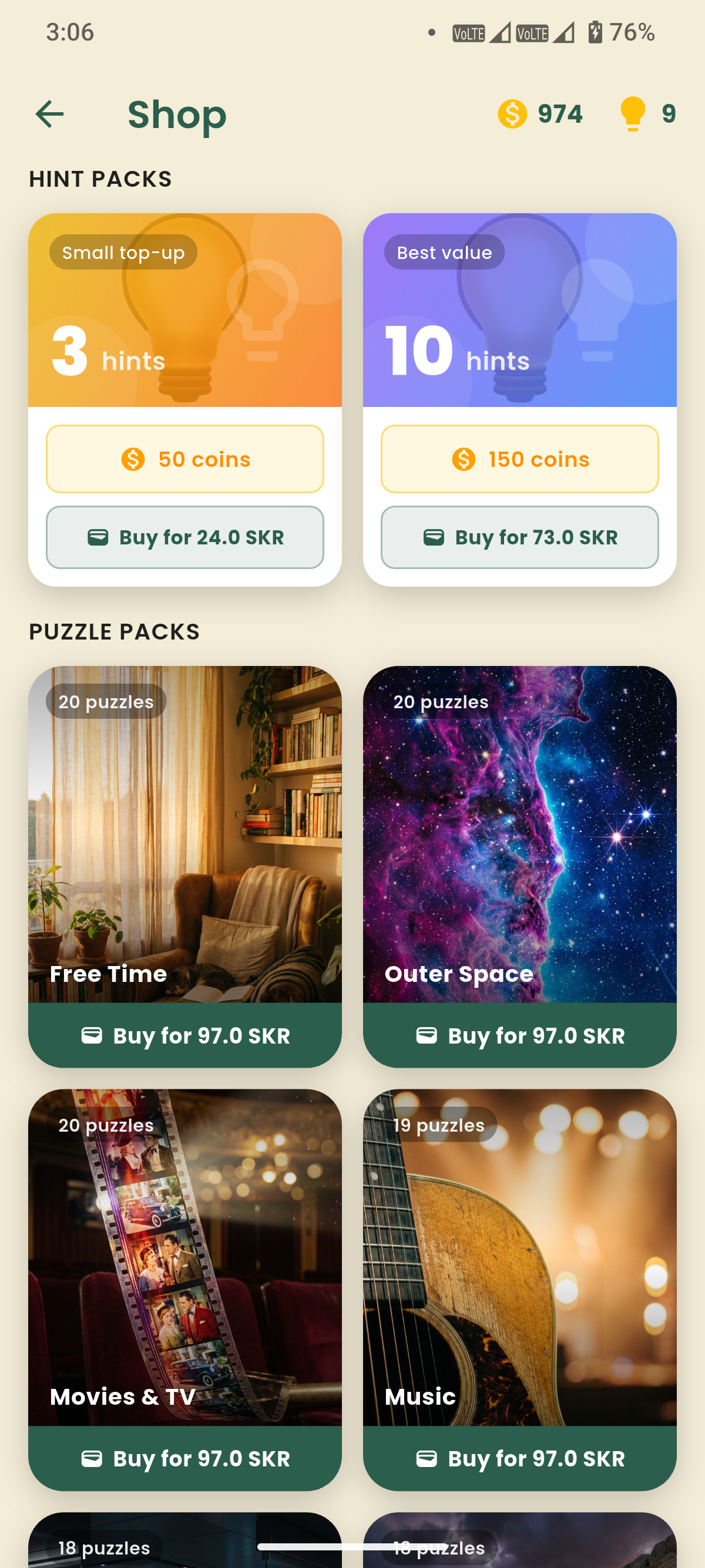Click the battery indicator in the status bar
This screenshot has width=705, height=1568.
595,33
